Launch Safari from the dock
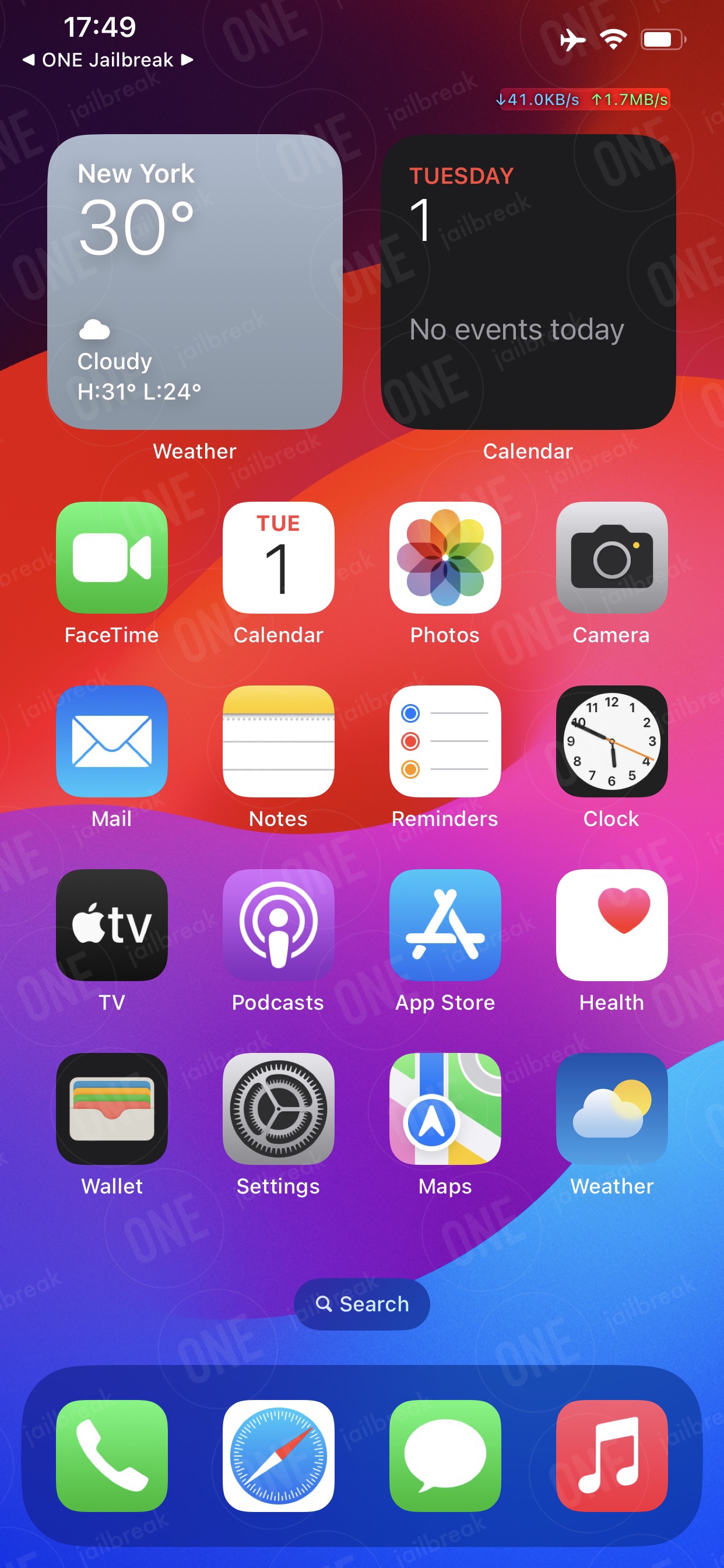The width and height of the screenshot is (724, 1568). coord(279,1456)
